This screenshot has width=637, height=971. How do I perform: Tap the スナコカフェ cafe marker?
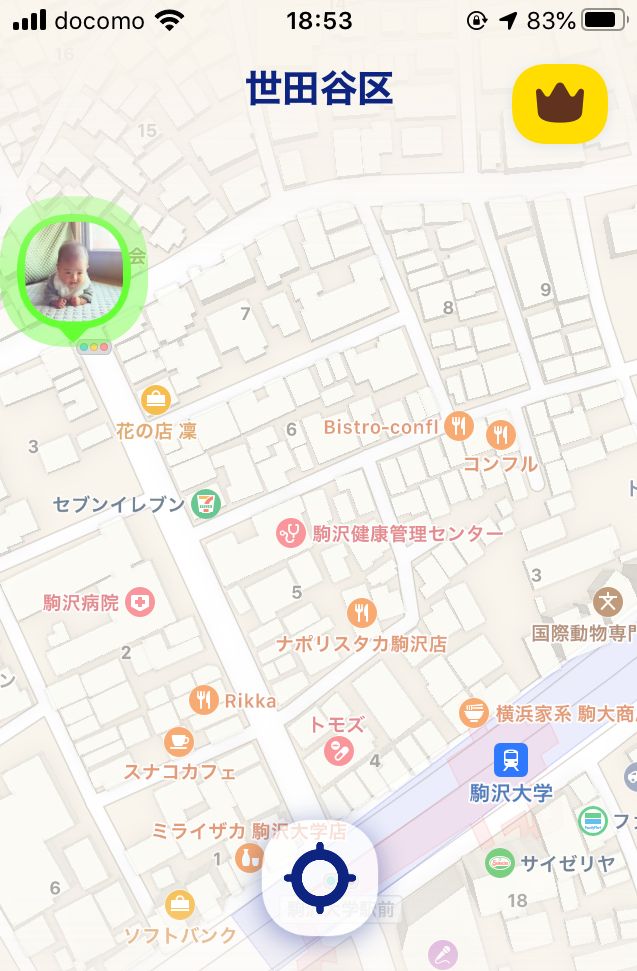[179, 742]
